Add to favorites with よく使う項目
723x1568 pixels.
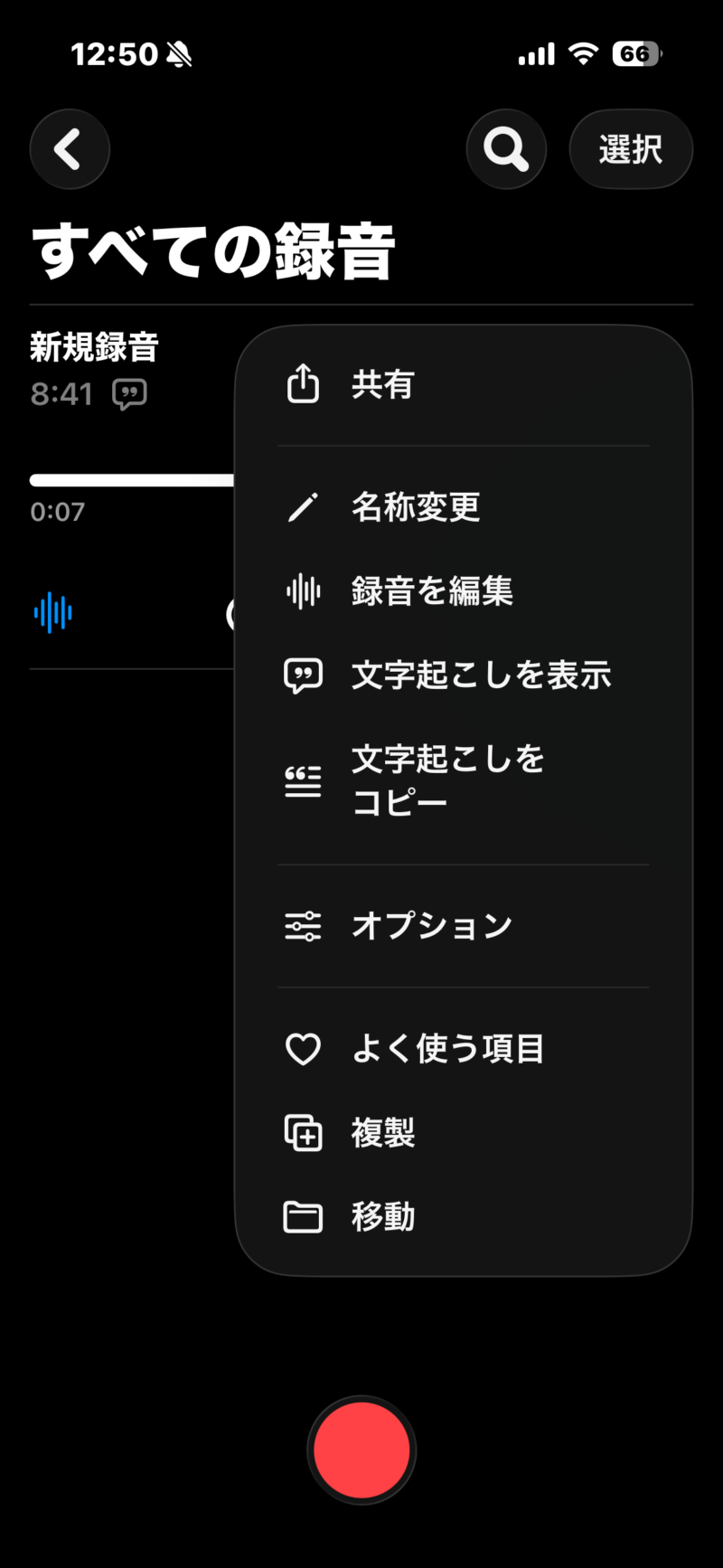tap(463, 1049)
